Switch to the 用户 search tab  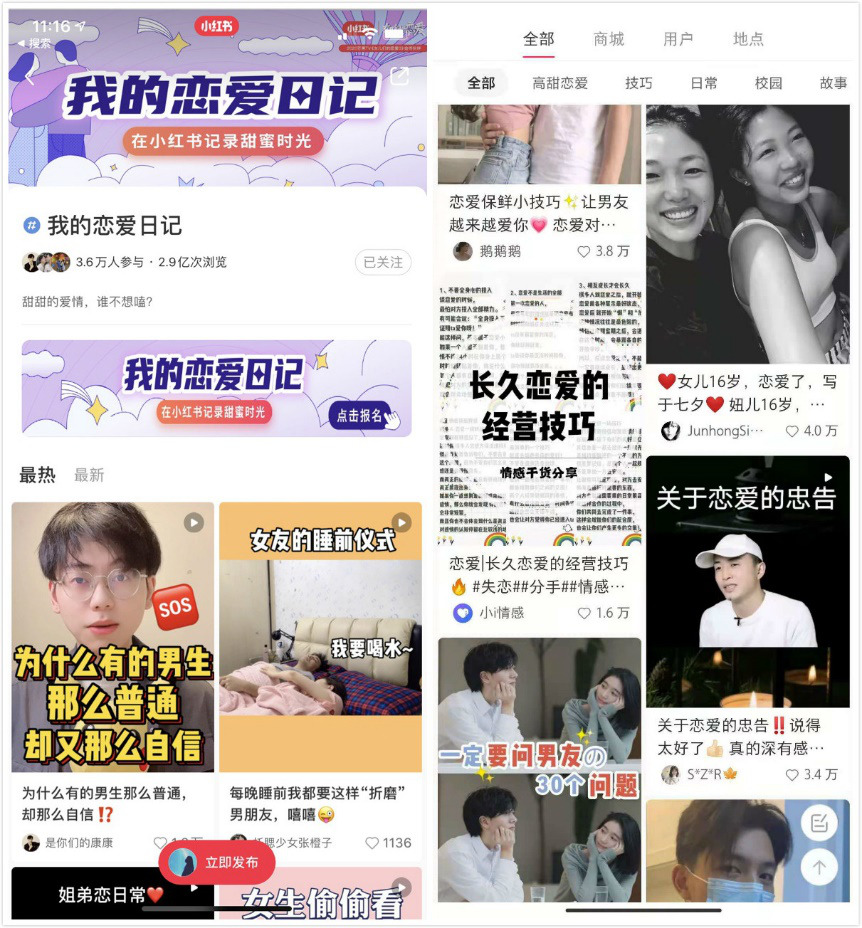point(678,39)
